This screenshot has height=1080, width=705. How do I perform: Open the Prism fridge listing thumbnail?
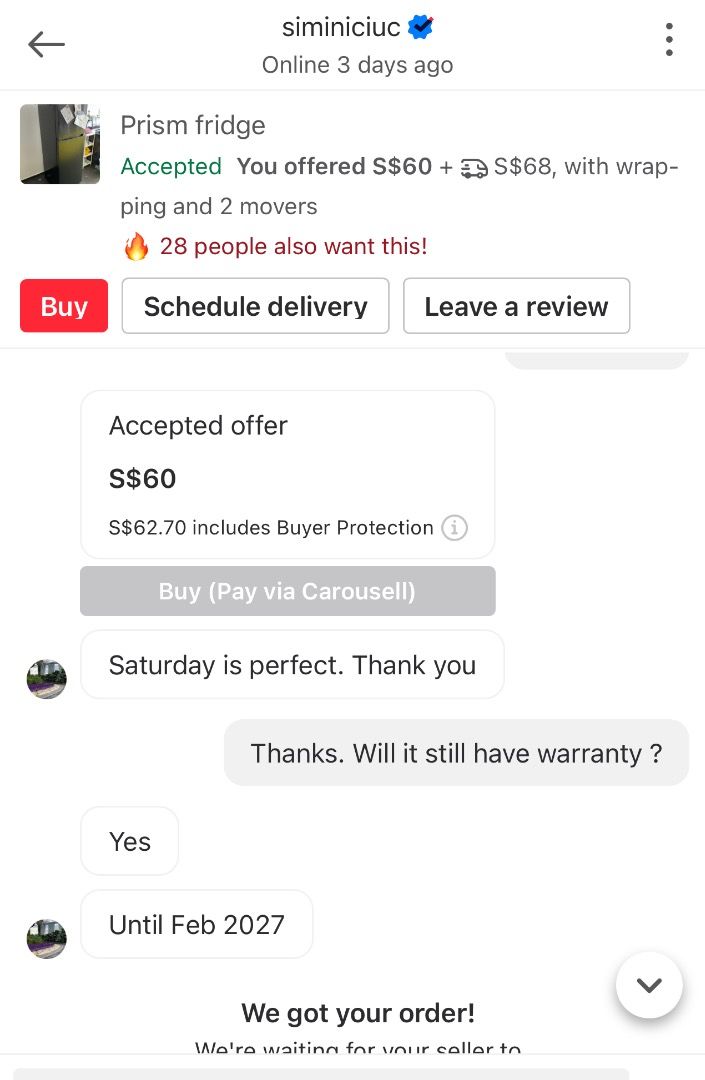(60, 144)
